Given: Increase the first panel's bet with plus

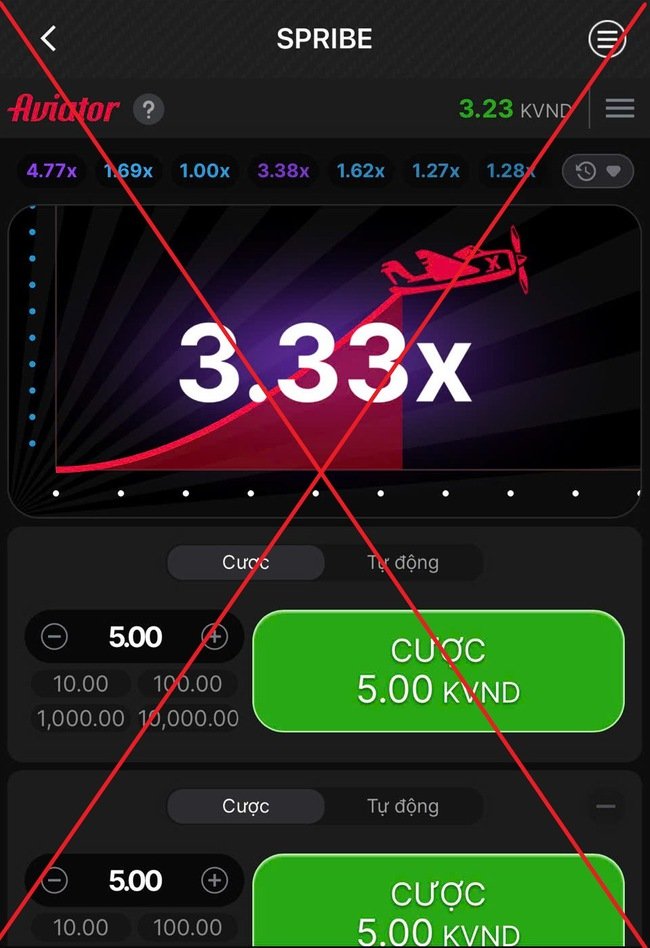Looking at the screenshot, I should coord(214,637).
